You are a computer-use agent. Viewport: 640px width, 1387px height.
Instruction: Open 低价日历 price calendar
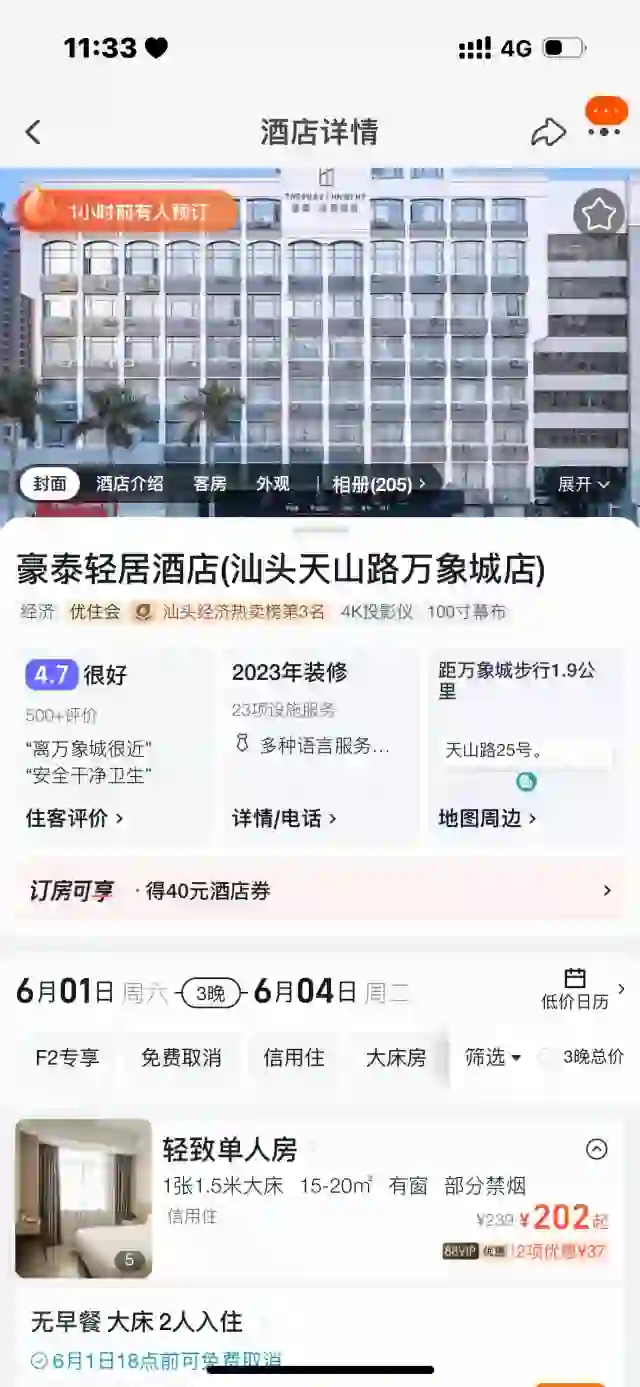pyautogui.click(x=575, y=989)
